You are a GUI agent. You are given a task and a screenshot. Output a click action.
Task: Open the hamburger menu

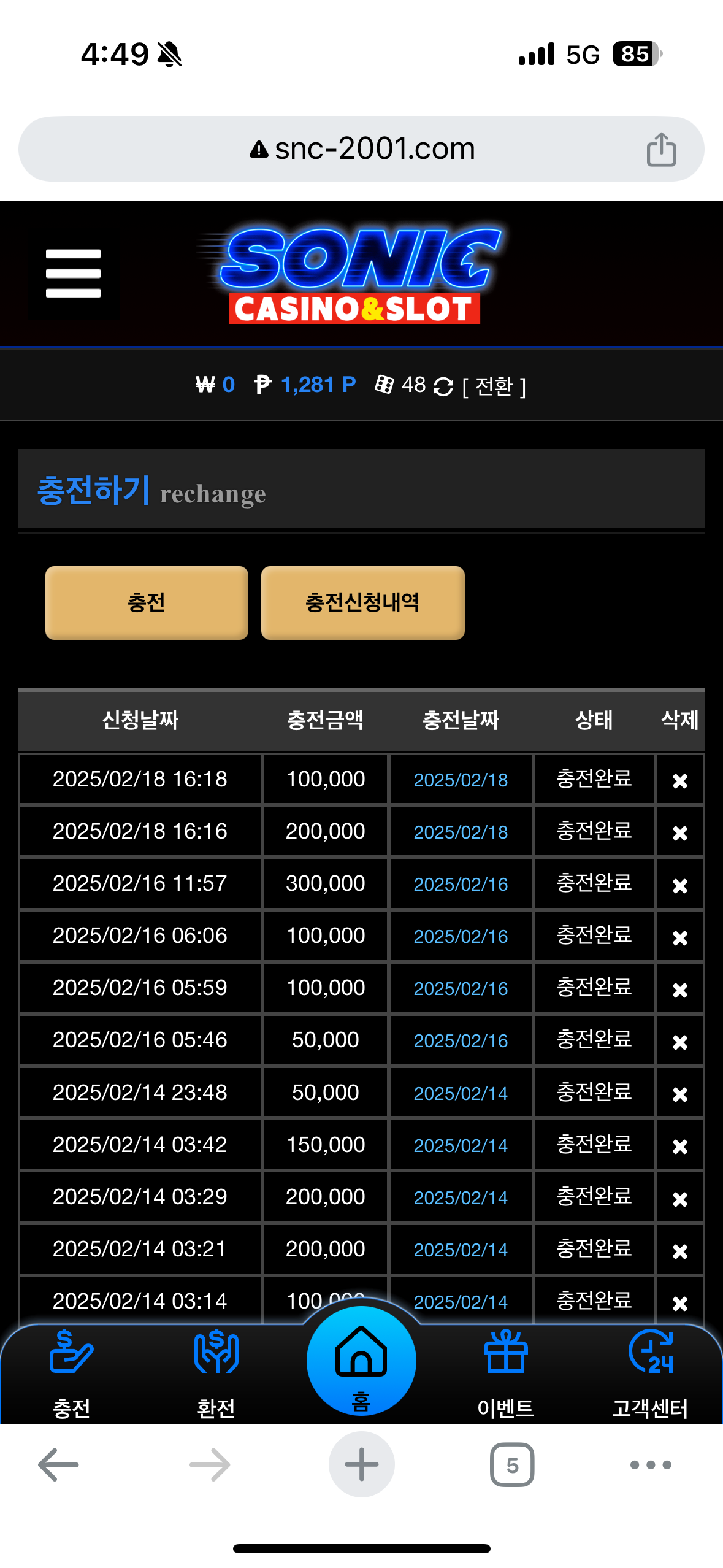[73, 273]
